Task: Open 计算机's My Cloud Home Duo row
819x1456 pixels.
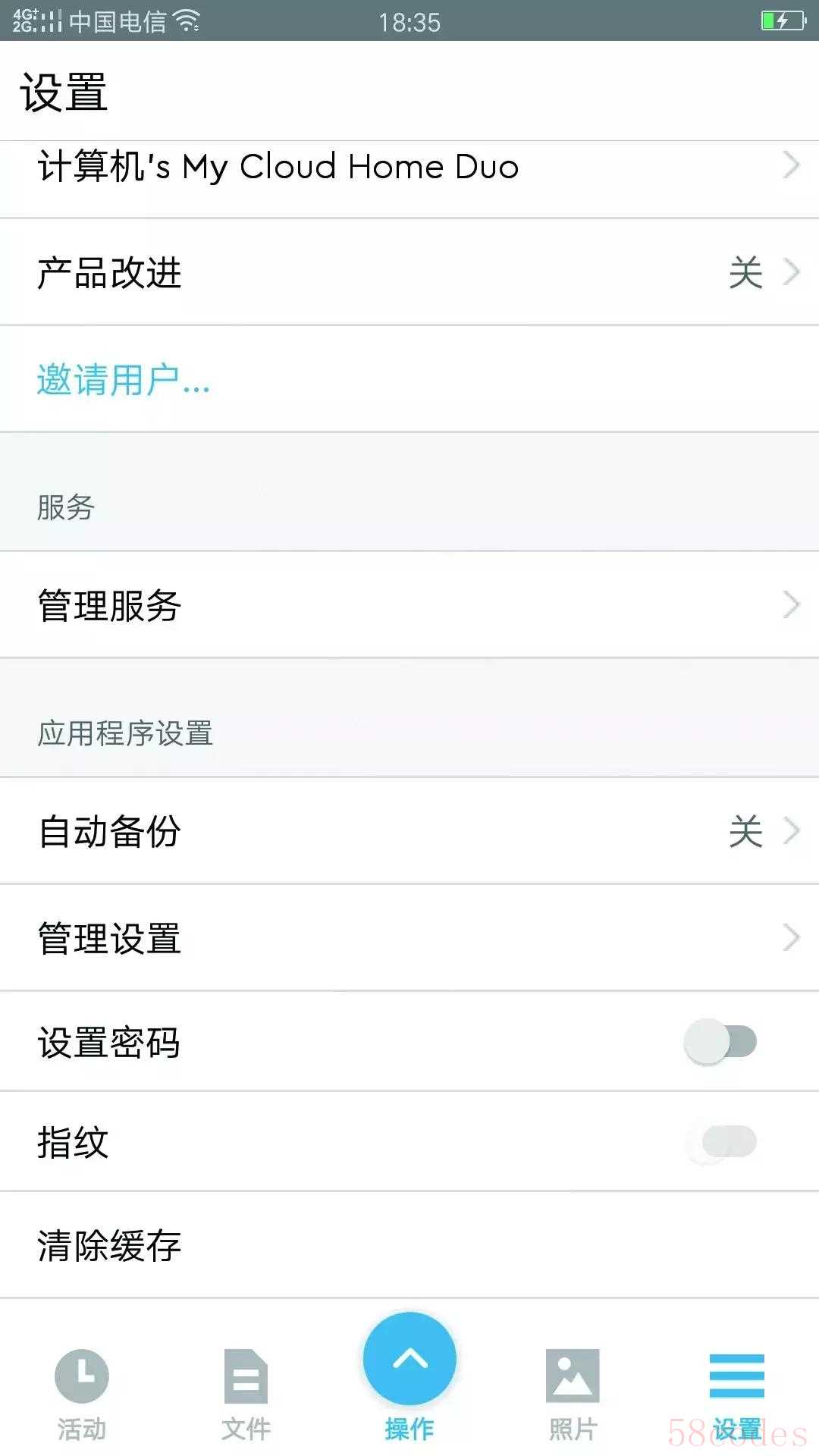Action: [x=409, y=168]
